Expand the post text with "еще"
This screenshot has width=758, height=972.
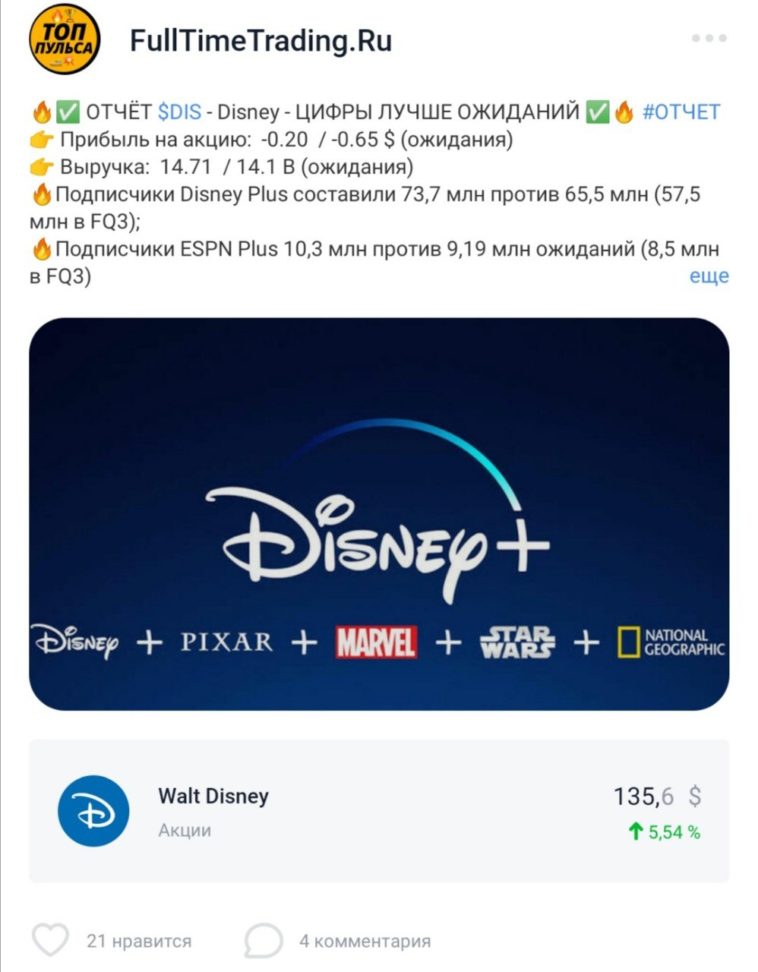tap(709, 276)
